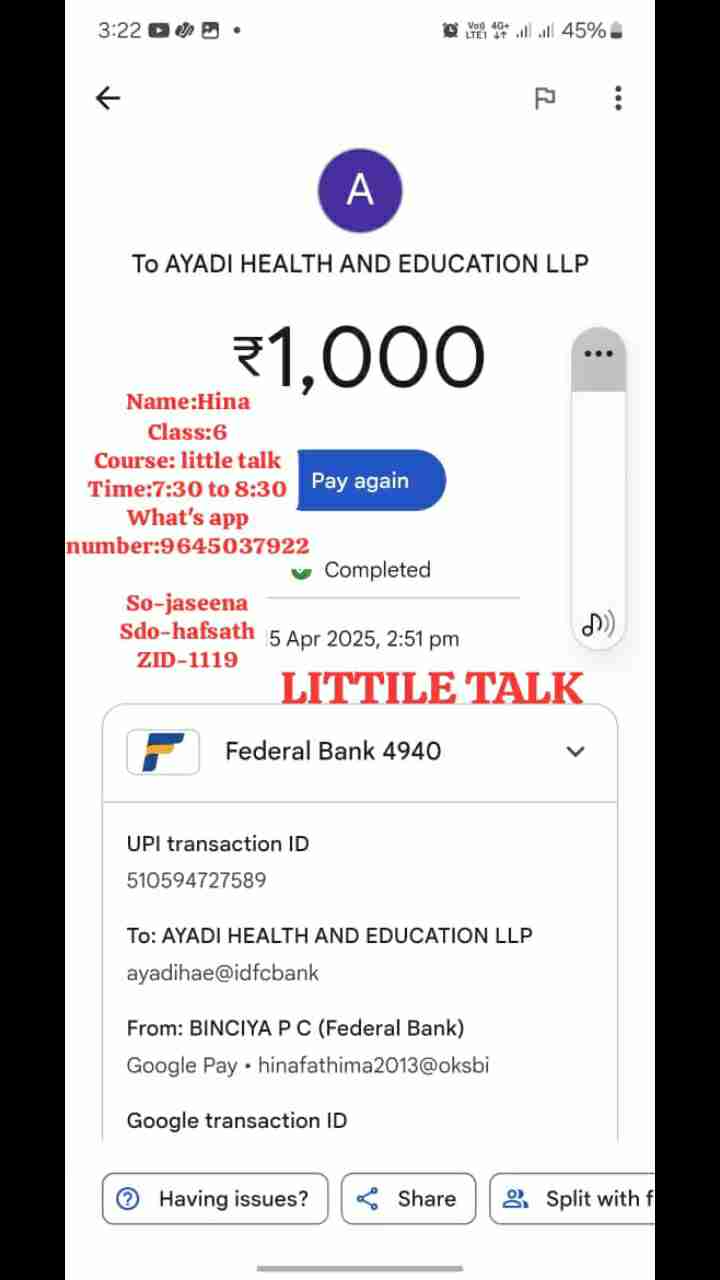Open Having issues? help option
This screenshot has width=720, height=1280.
[x=215, y=1199]
